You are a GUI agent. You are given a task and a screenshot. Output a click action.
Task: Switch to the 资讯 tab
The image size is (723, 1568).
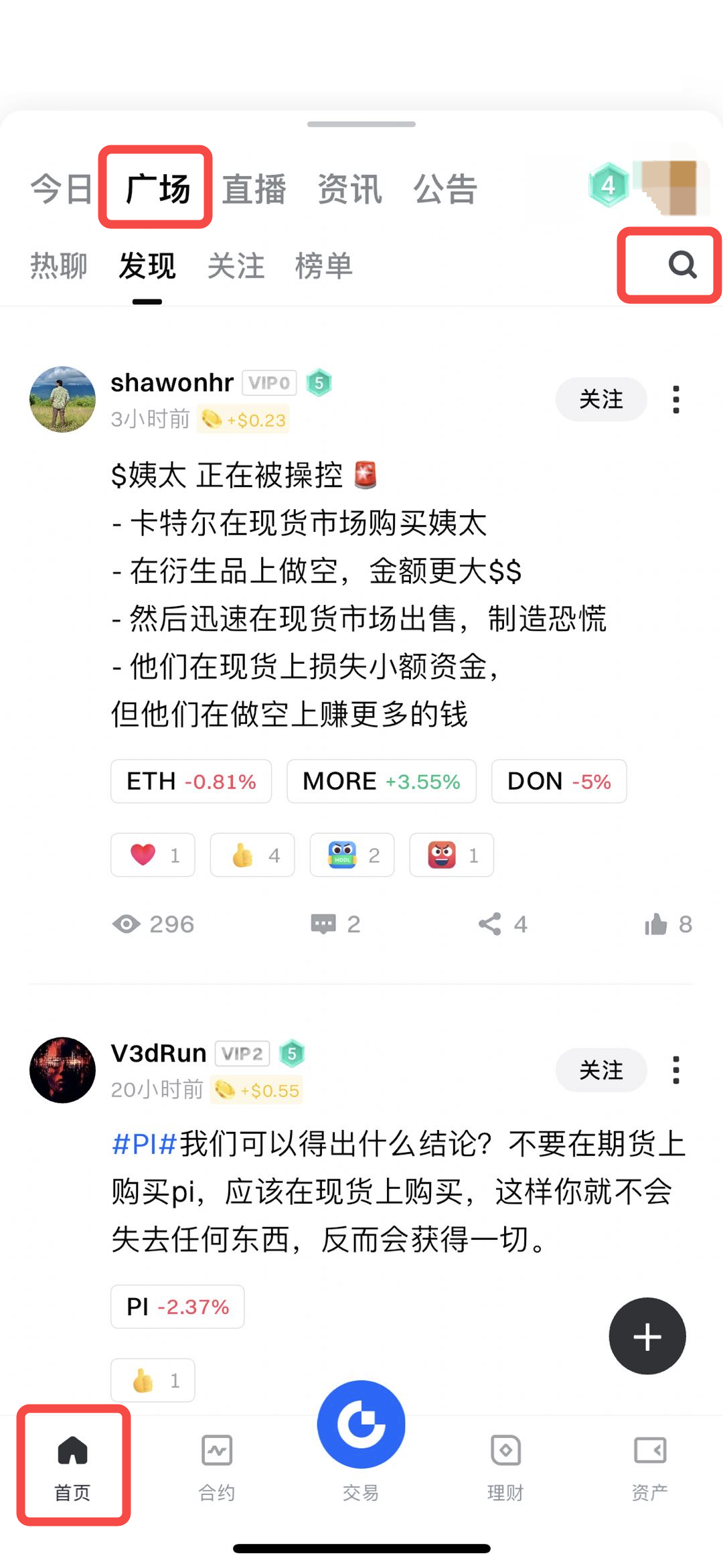349,189
